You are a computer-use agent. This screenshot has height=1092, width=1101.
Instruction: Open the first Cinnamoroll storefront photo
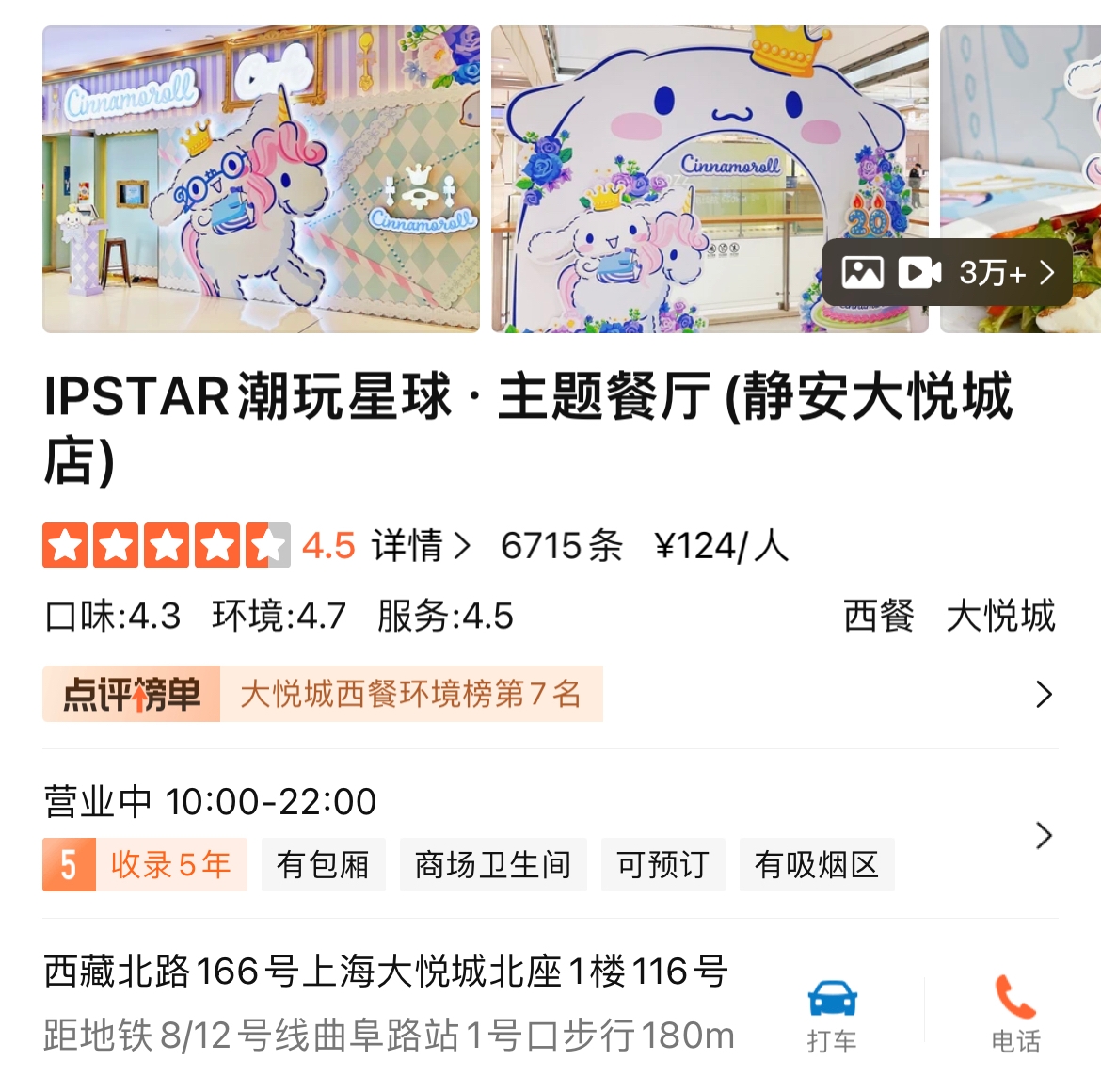pos(261,179)
